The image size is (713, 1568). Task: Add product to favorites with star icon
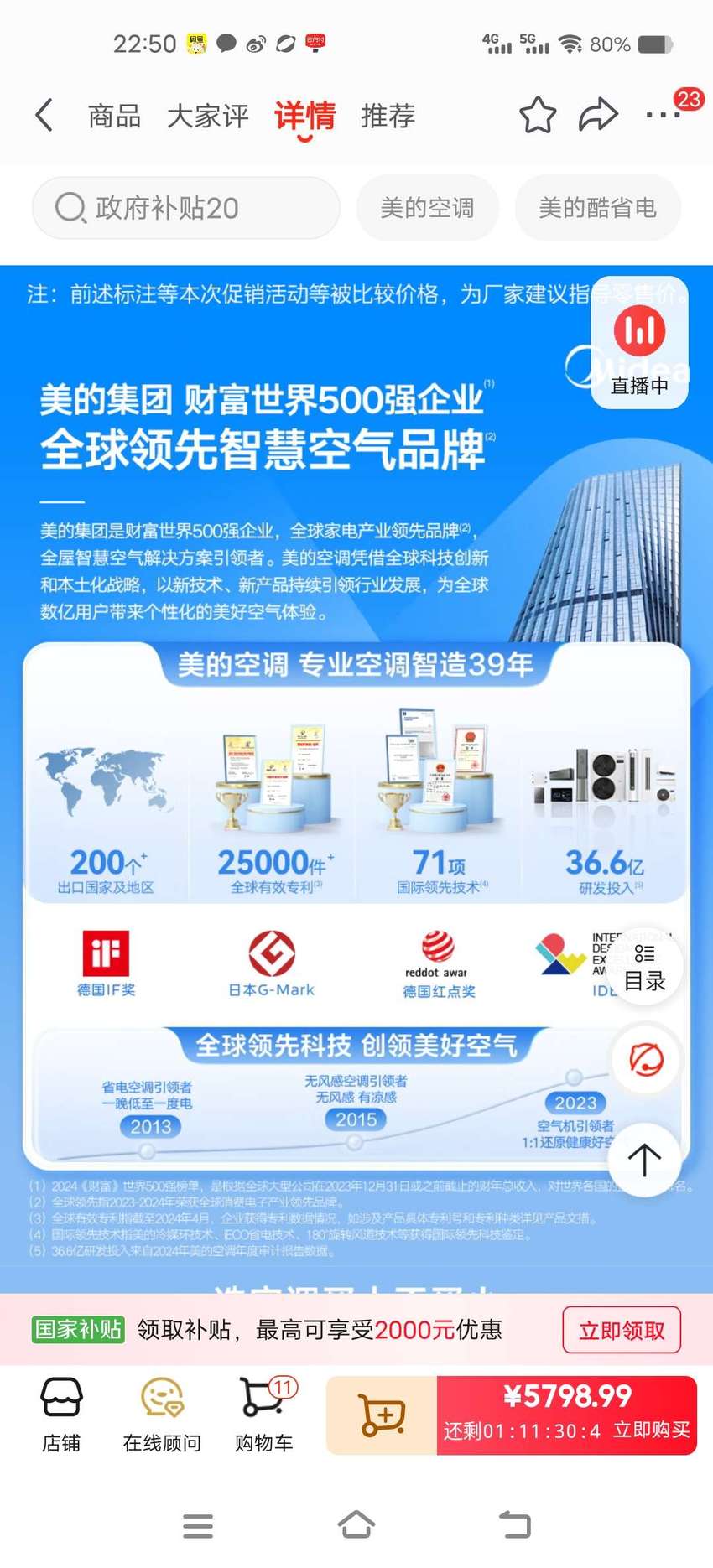[538, 116]
